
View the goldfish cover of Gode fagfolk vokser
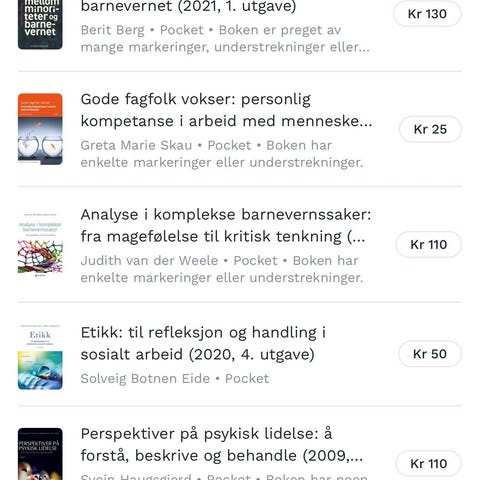(x=40, y=129)
